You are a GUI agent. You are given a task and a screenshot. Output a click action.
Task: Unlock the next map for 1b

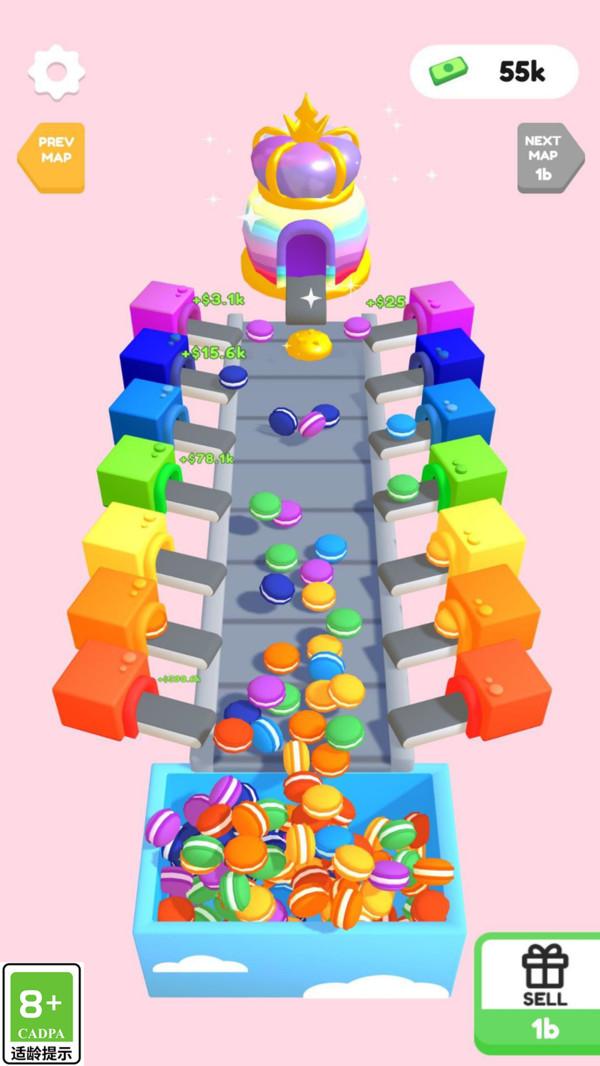(550, 158)
